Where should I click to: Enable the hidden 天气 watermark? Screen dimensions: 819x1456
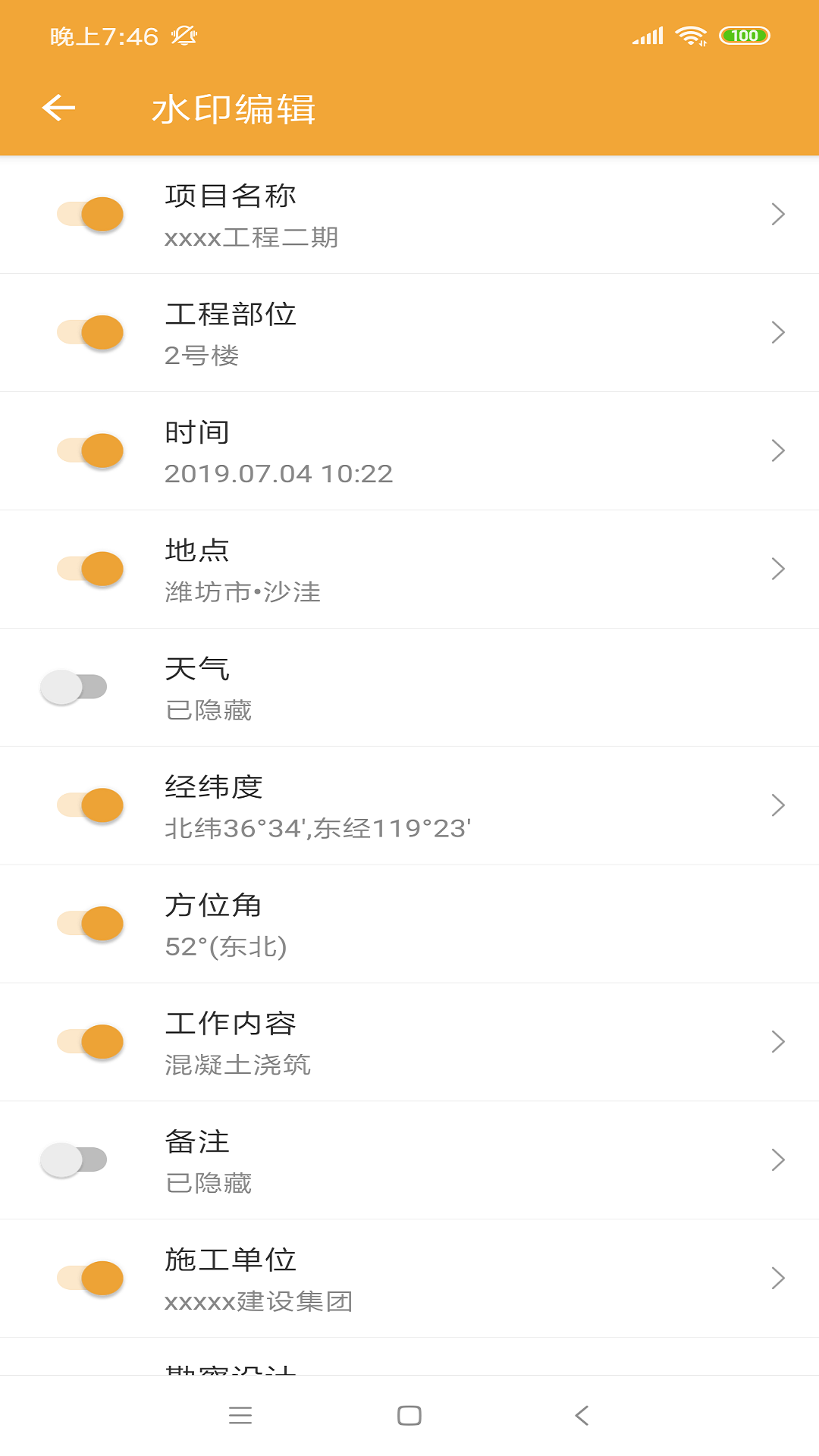pos(76,686)
